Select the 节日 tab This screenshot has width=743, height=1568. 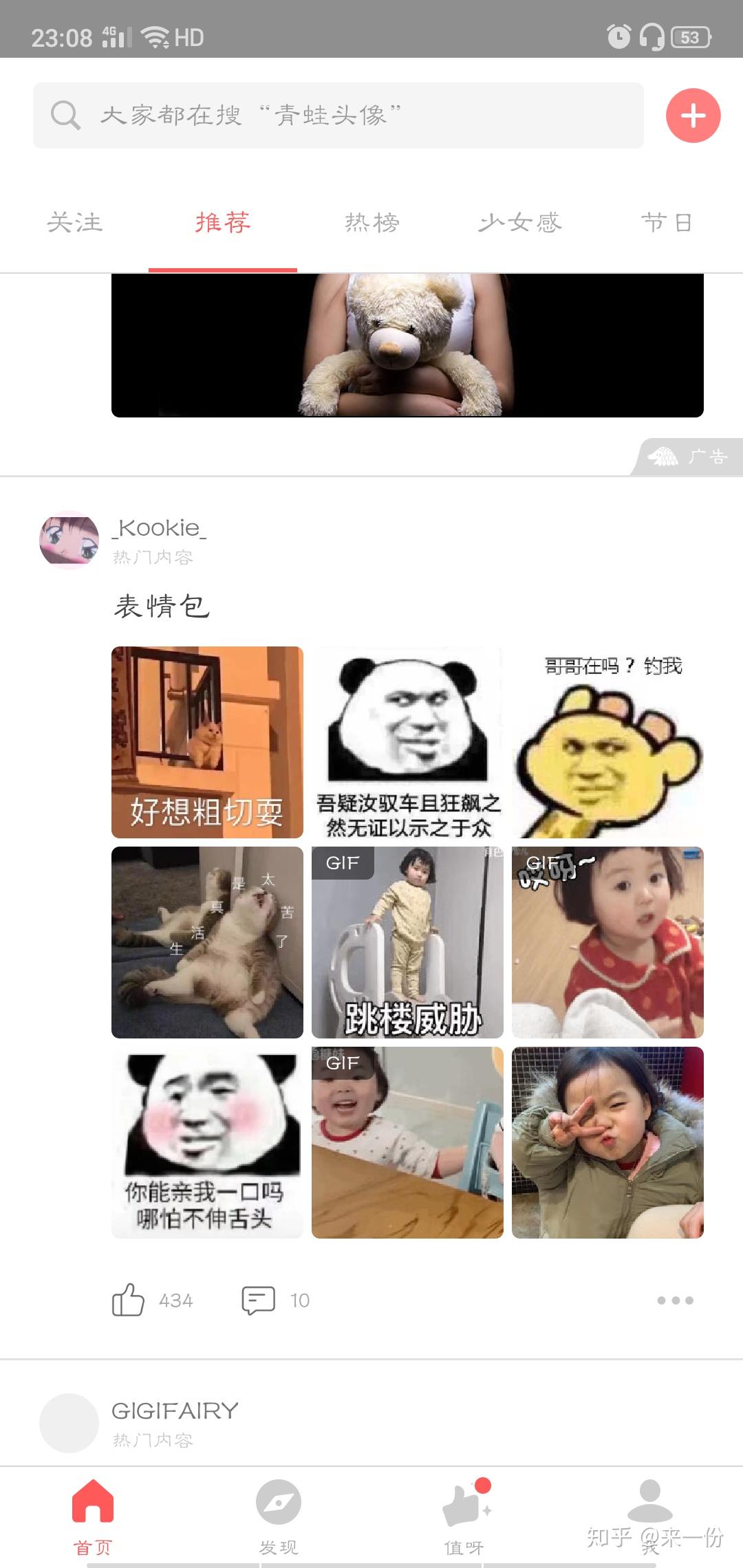click(667, 223)
